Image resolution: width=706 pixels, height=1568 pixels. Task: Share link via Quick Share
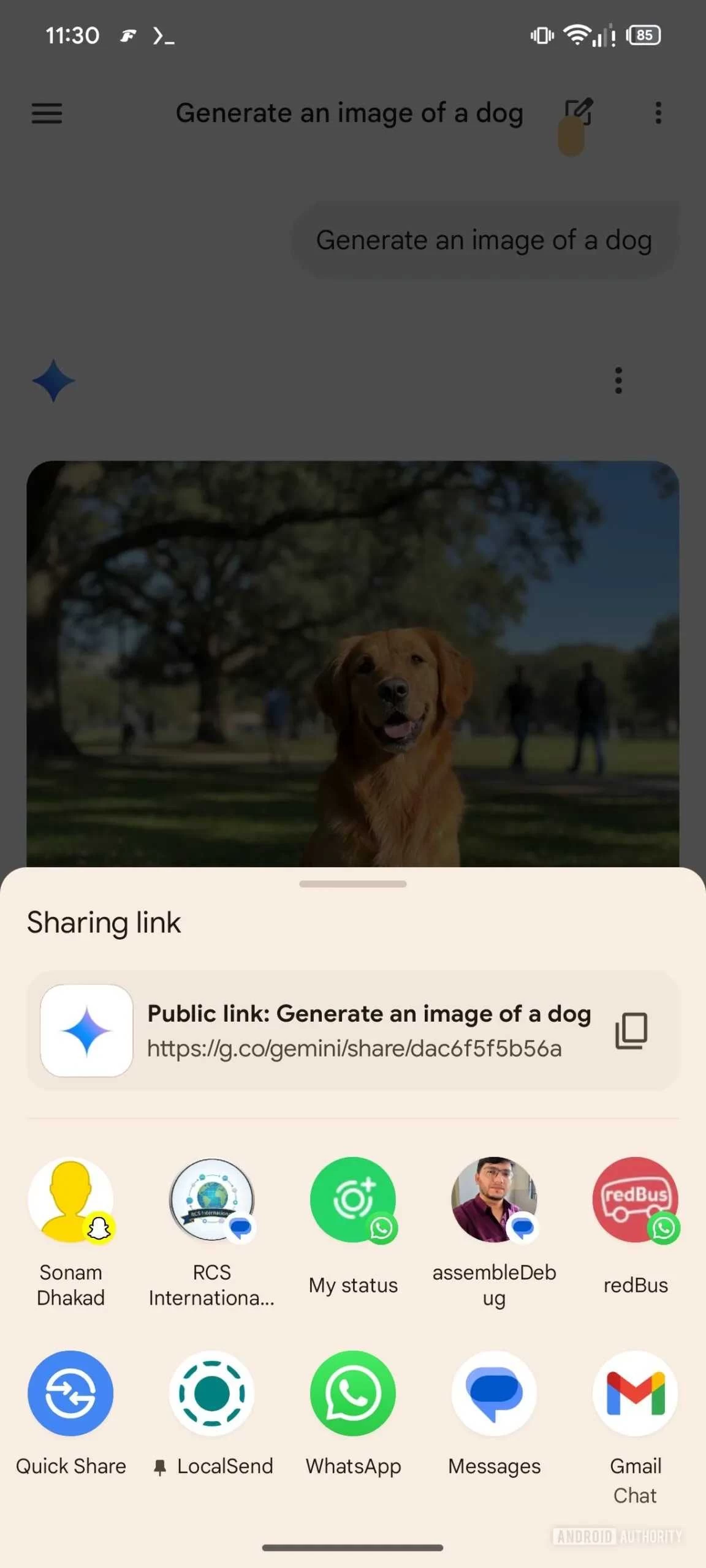pyautogui.click(x=70, y=1394)
